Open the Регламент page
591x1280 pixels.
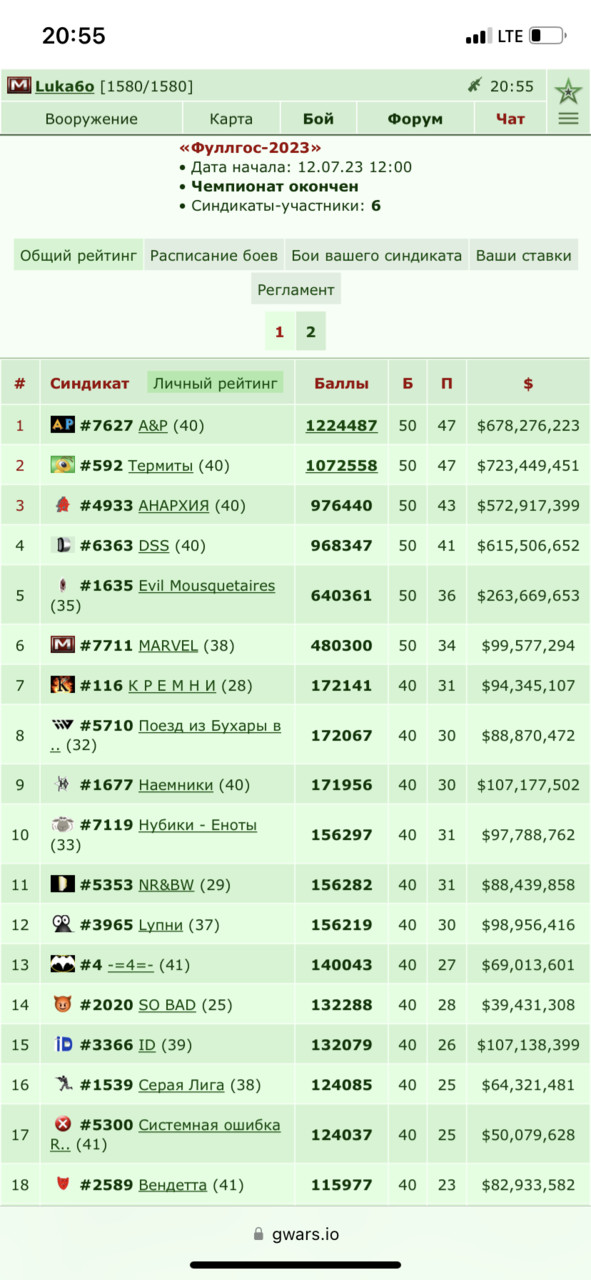click(295, 290)
